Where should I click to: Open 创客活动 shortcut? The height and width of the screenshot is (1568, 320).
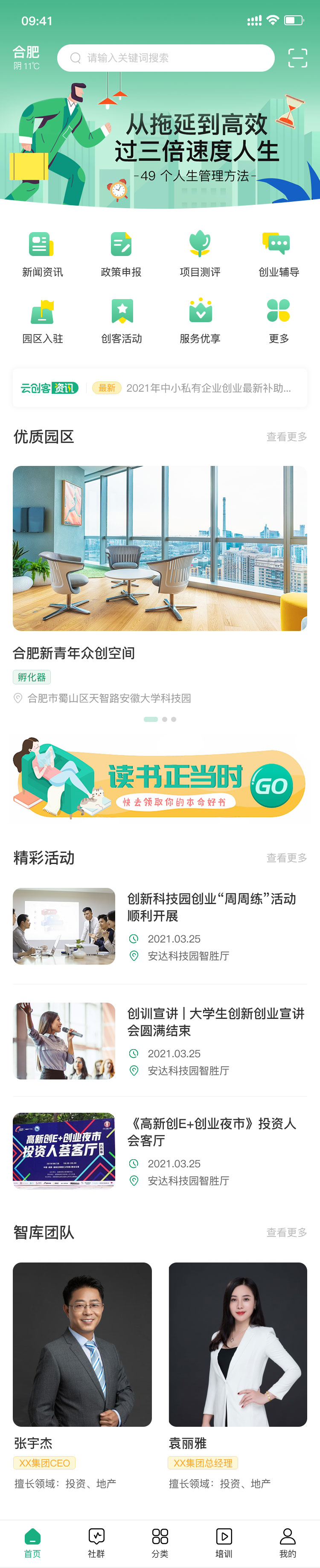(121, 320)
